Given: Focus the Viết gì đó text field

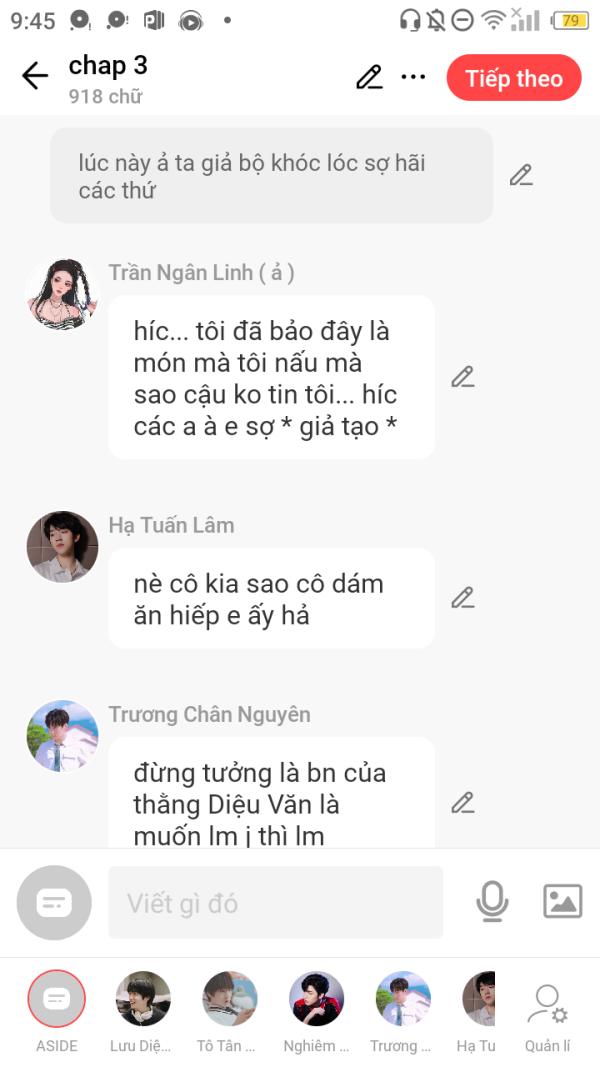Looking at the screenshot, I should click(276, 902).
